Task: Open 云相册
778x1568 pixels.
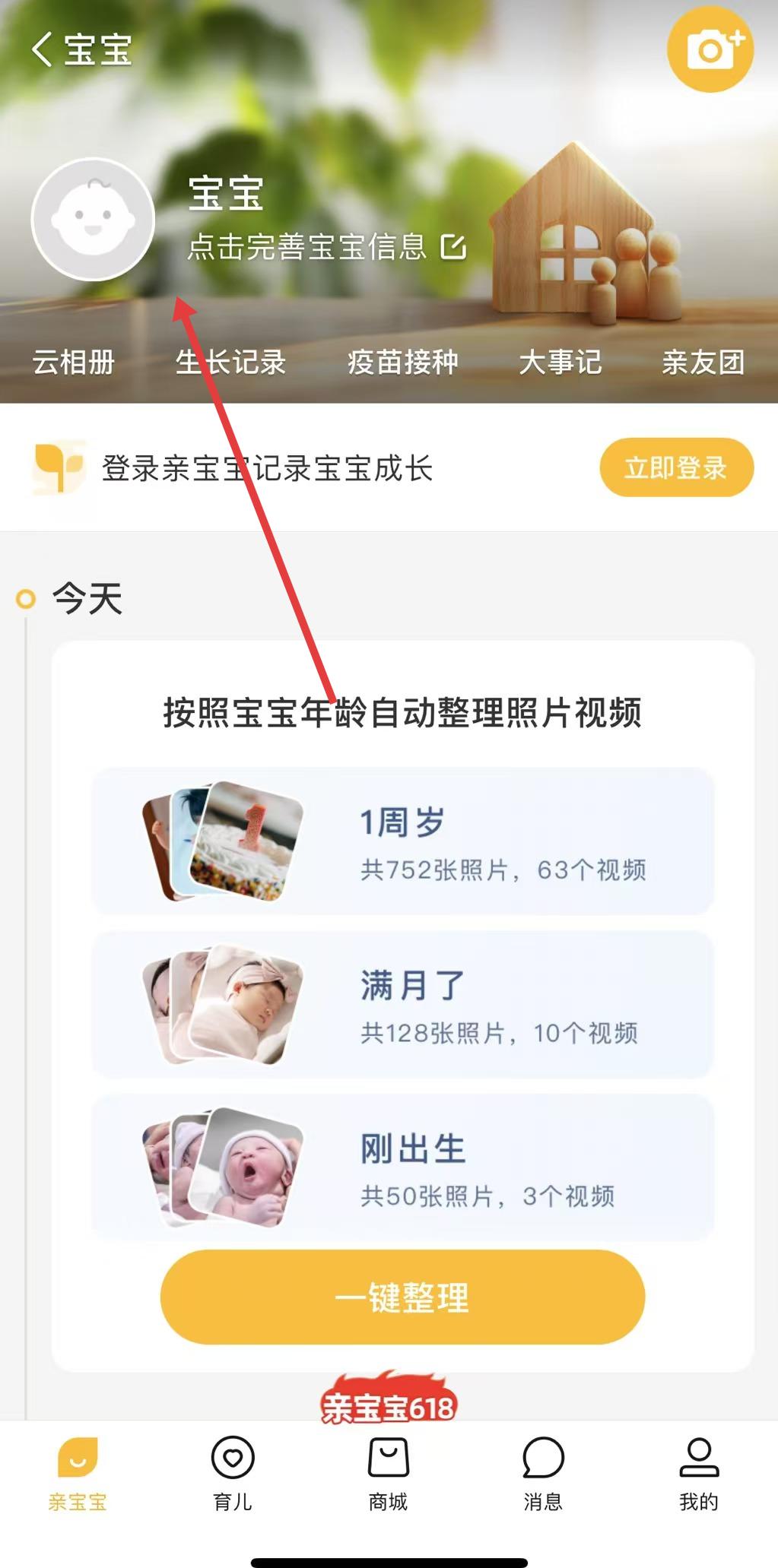Action: click(73, 363)
